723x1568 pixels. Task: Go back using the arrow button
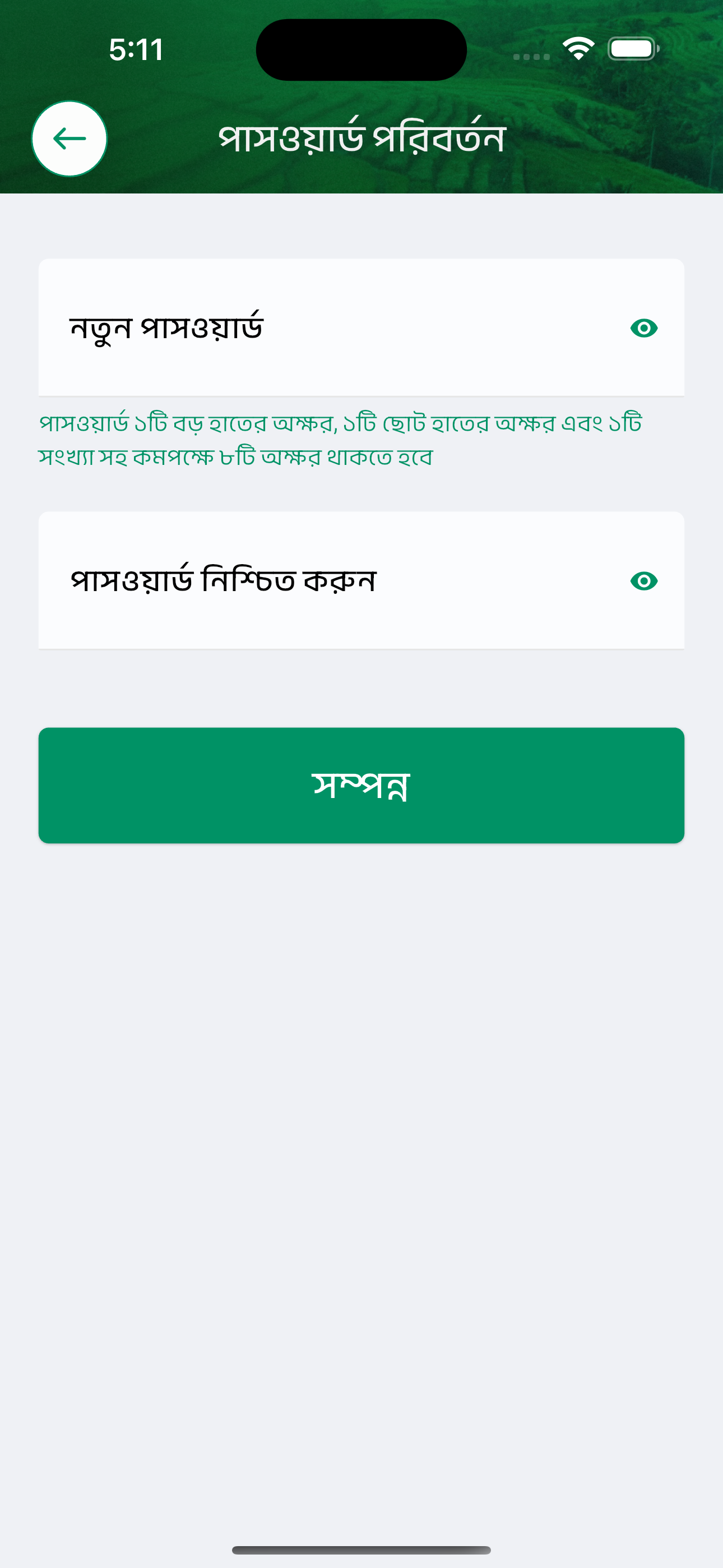[x=69, y=139]
